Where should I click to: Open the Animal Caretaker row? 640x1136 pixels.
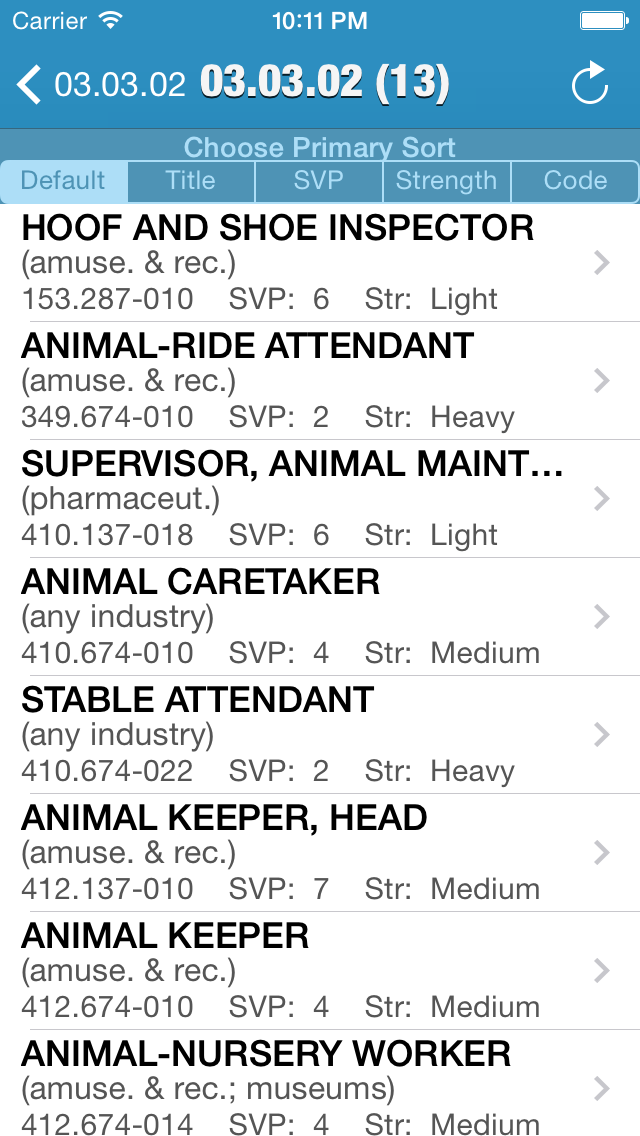pos(300,617)
